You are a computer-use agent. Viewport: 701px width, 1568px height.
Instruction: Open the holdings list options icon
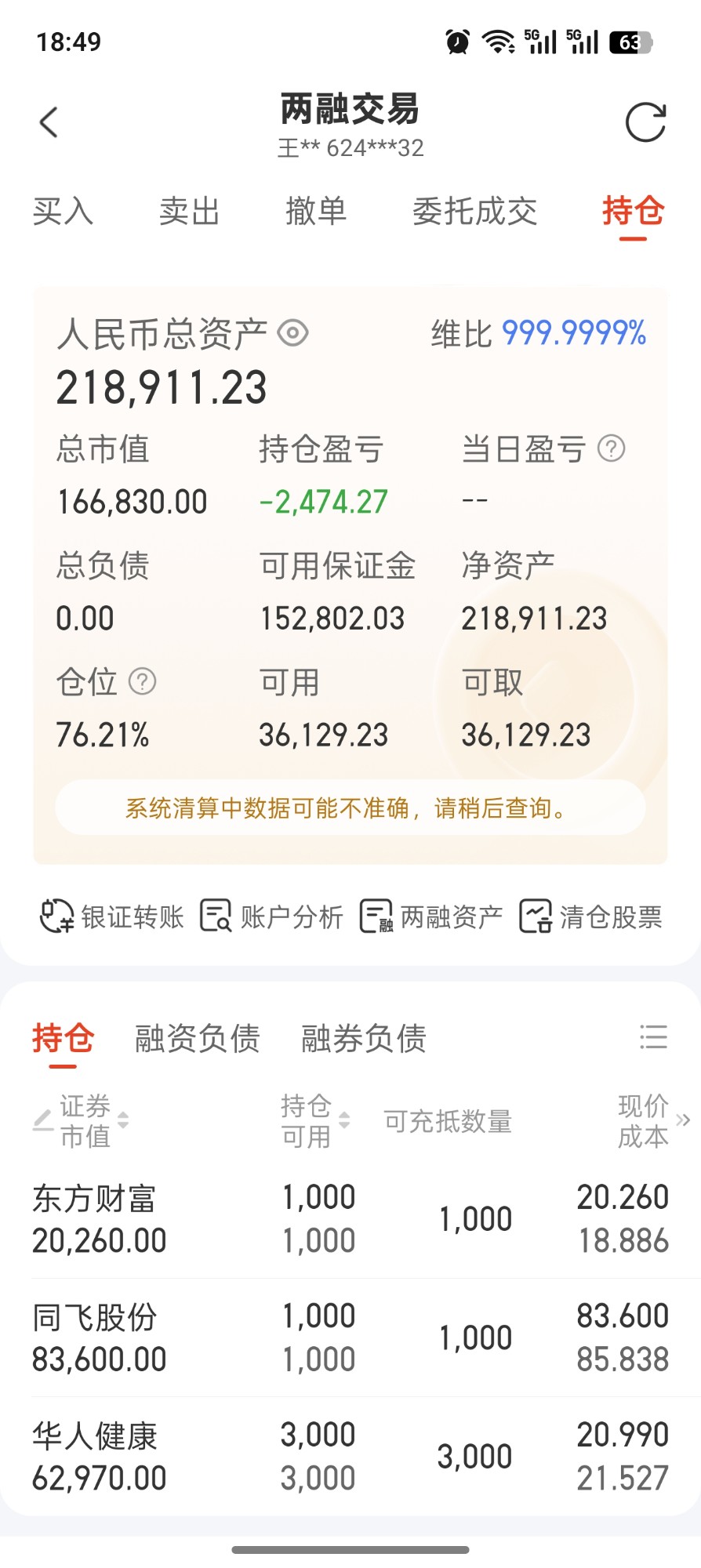coord(653,1037)
